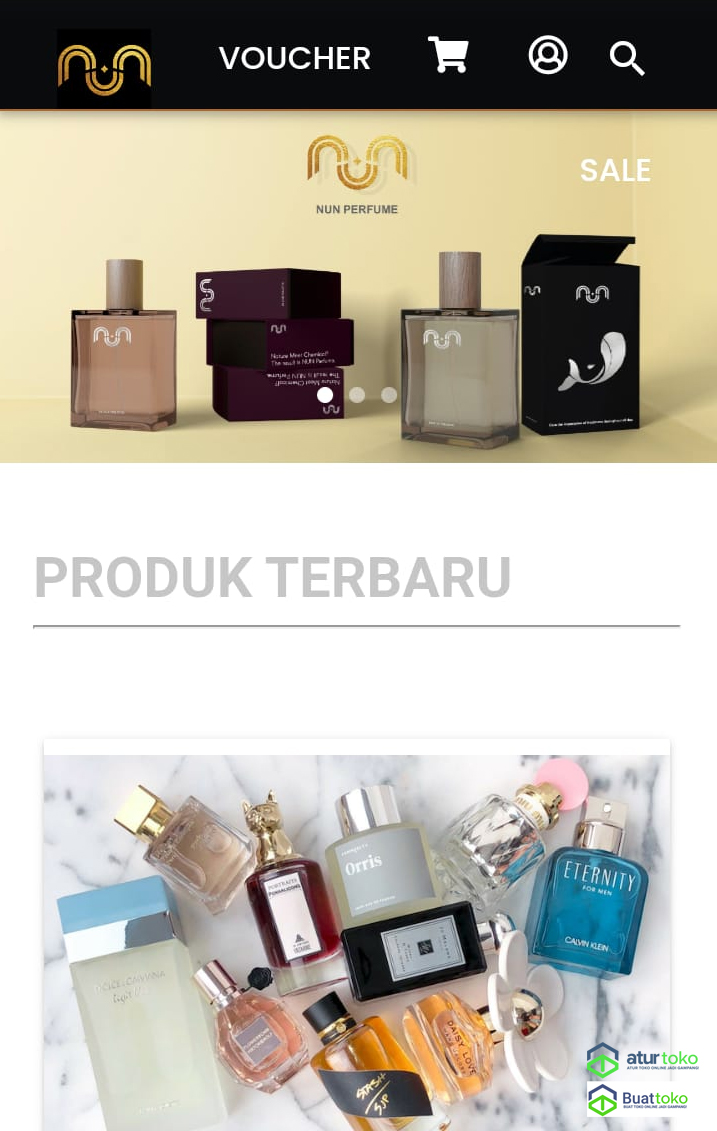The width and height of the screenshot is (717, 1131).
Task: Go to second banner slide dot
Action: [357, 395]
